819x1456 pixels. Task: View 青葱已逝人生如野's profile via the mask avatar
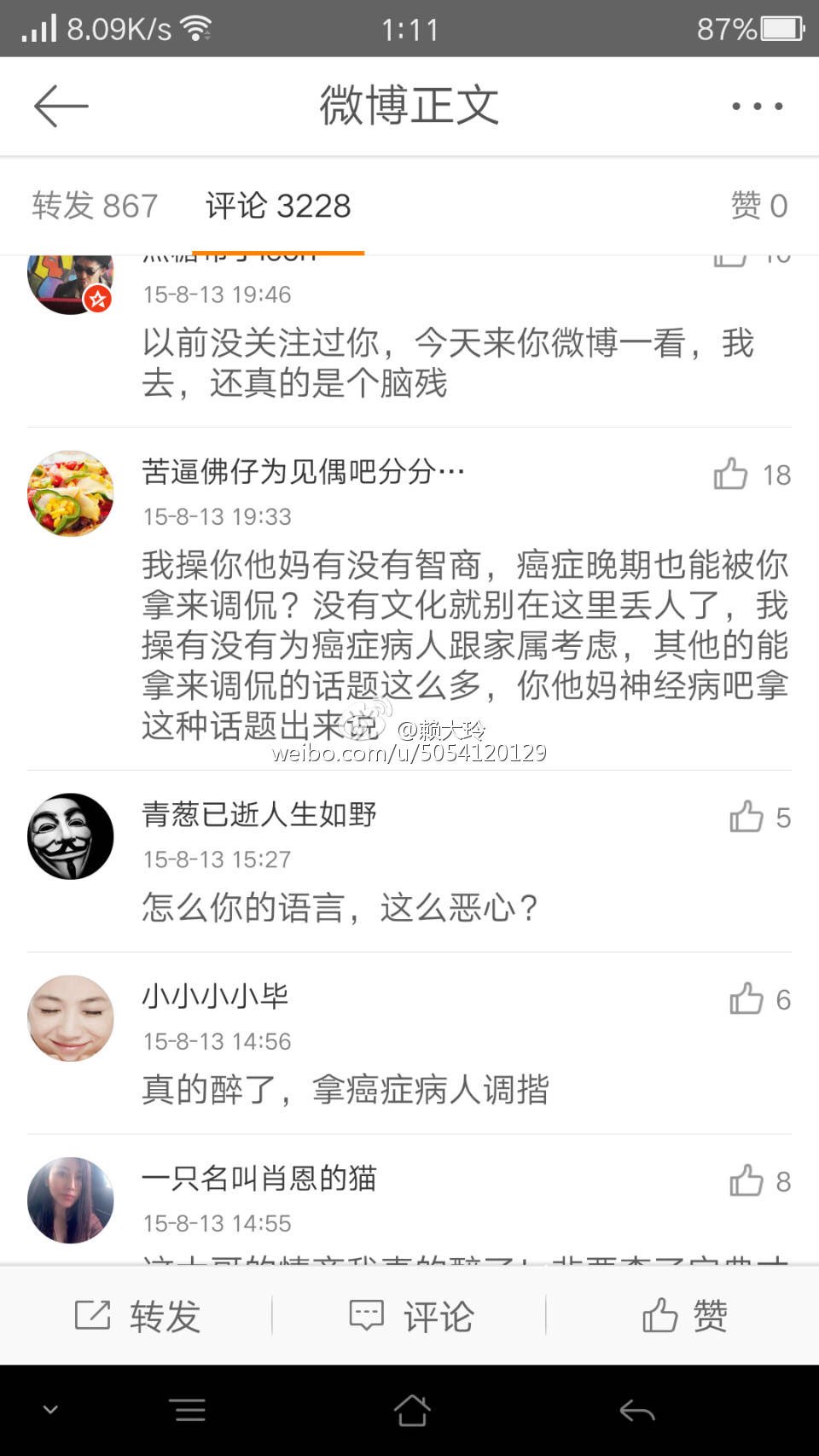point(71,836)
